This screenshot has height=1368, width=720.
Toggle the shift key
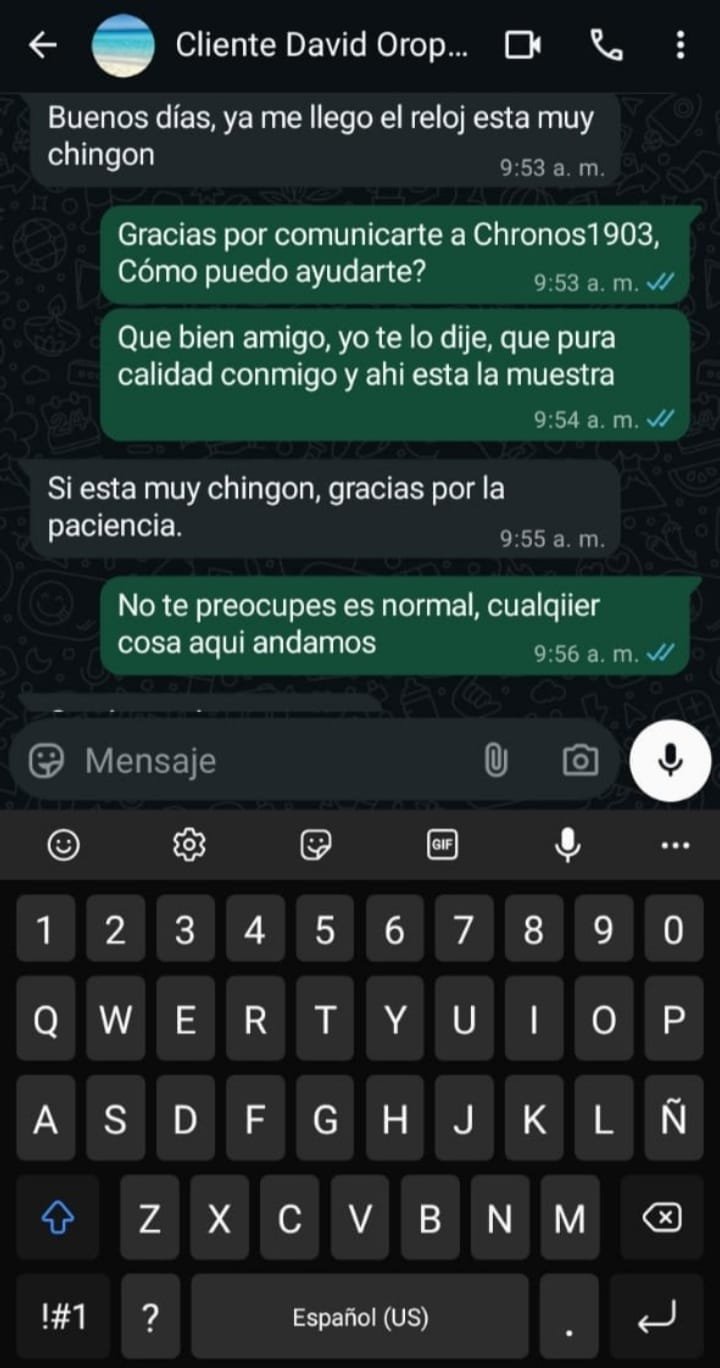(57, 1218)
